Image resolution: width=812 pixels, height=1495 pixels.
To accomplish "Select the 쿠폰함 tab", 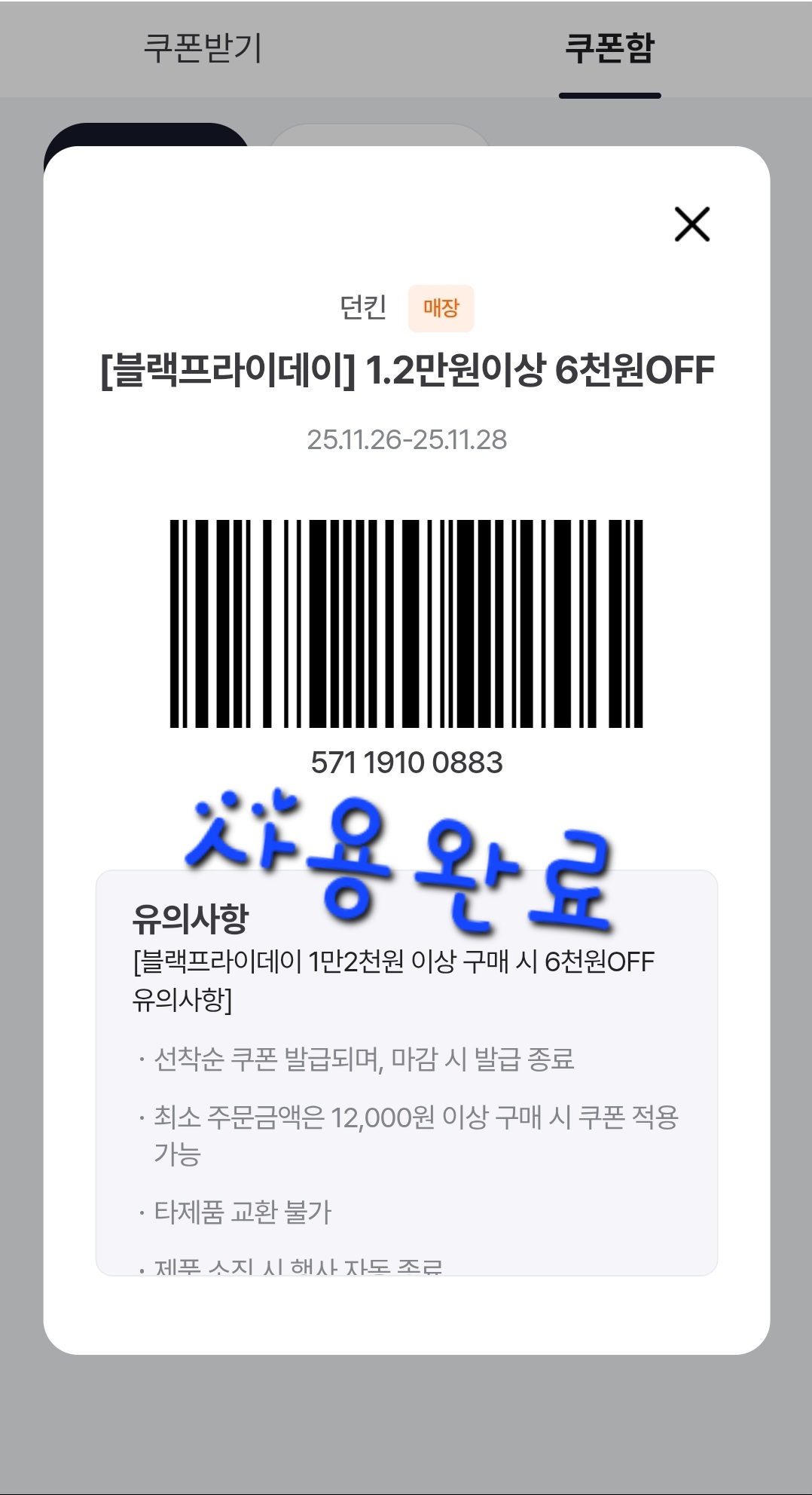I will click(x=609, y=48).
